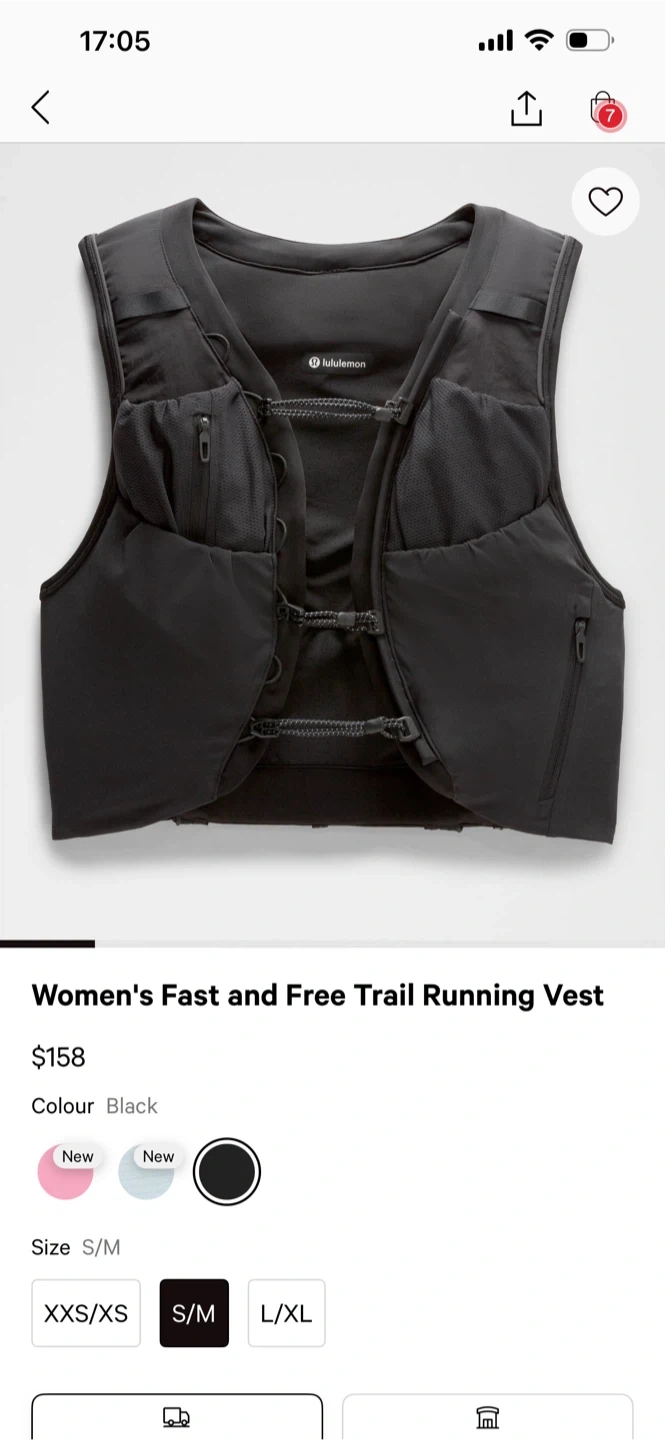The width and height of the screenshot is (665, 1440).
Task: Select the store pickup option
Action: [x=487, y=1416]
